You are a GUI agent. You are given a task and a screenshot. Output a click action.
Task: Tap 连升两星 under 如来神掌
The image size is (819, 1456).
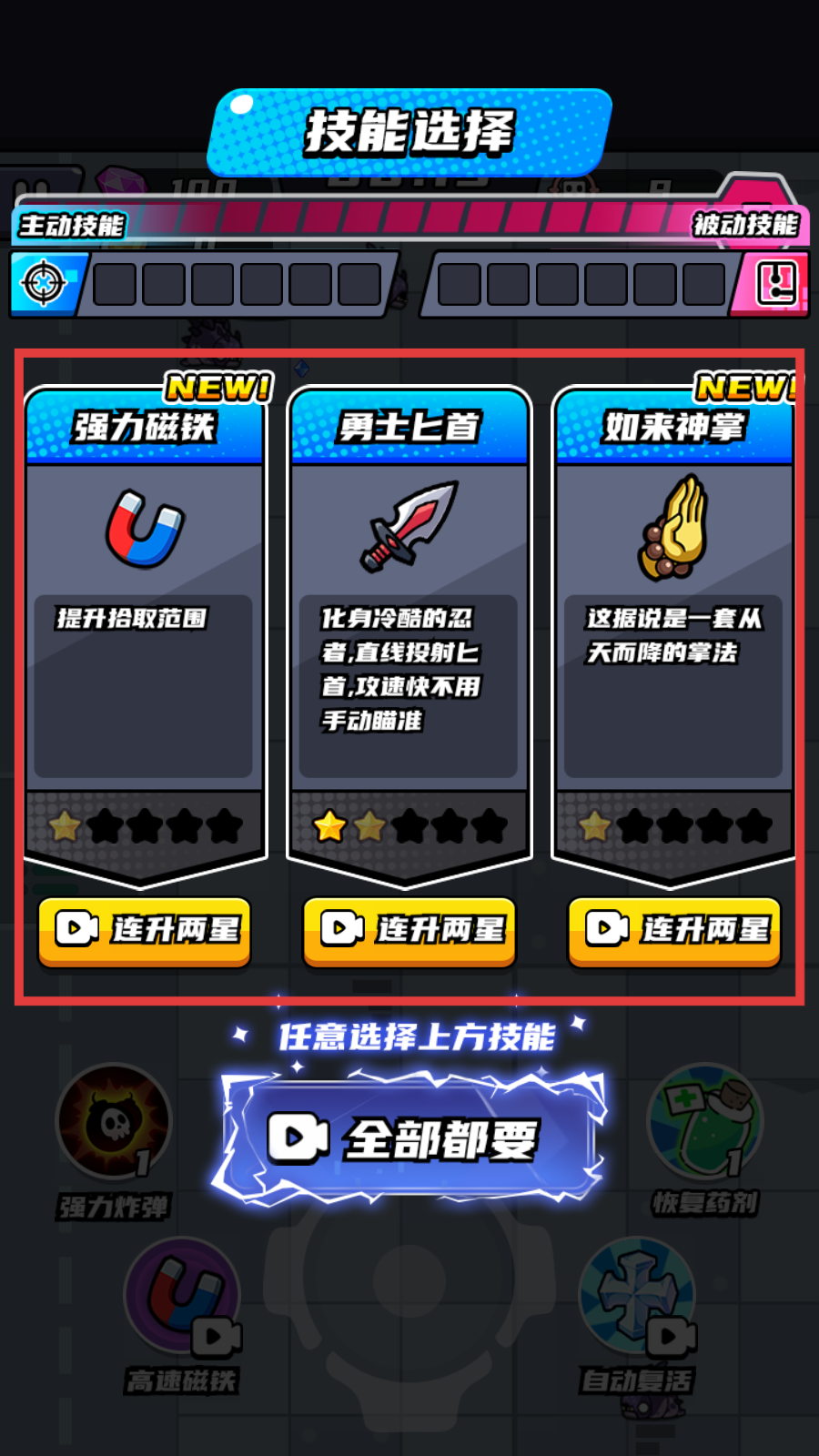pos(674,930)
